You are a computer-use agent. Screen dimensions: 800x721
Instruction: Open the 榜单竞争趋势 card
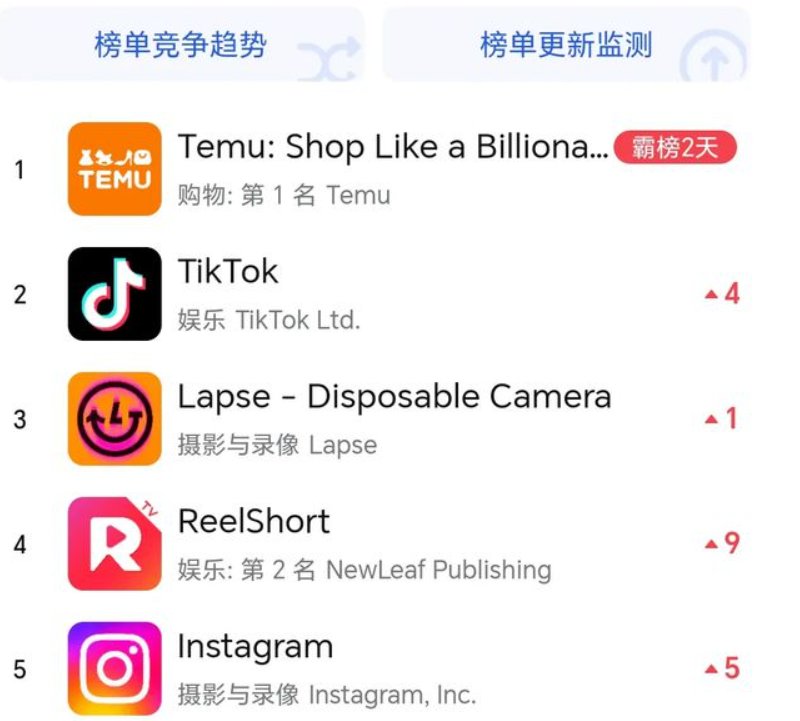(182, 45)
